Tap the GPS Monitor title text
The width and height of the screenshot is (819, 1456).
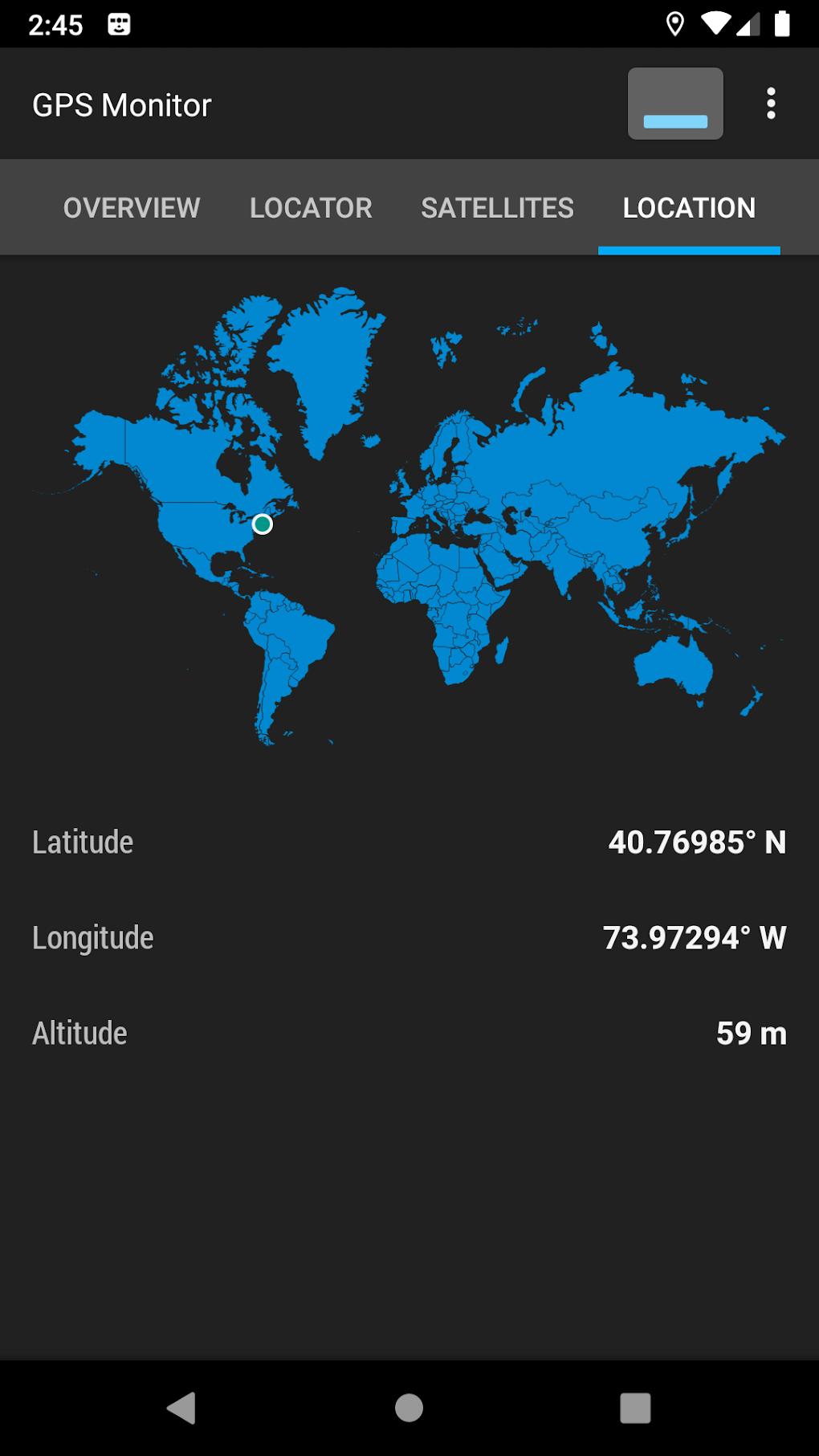[121, 104]
